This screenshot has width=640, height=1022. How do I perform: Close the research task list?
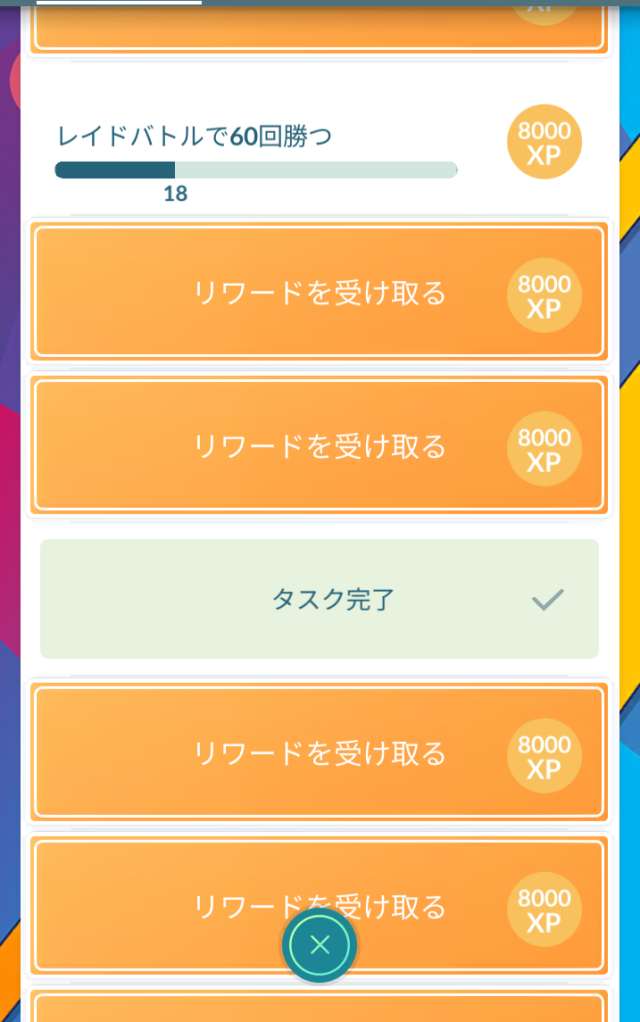point(320,945)
